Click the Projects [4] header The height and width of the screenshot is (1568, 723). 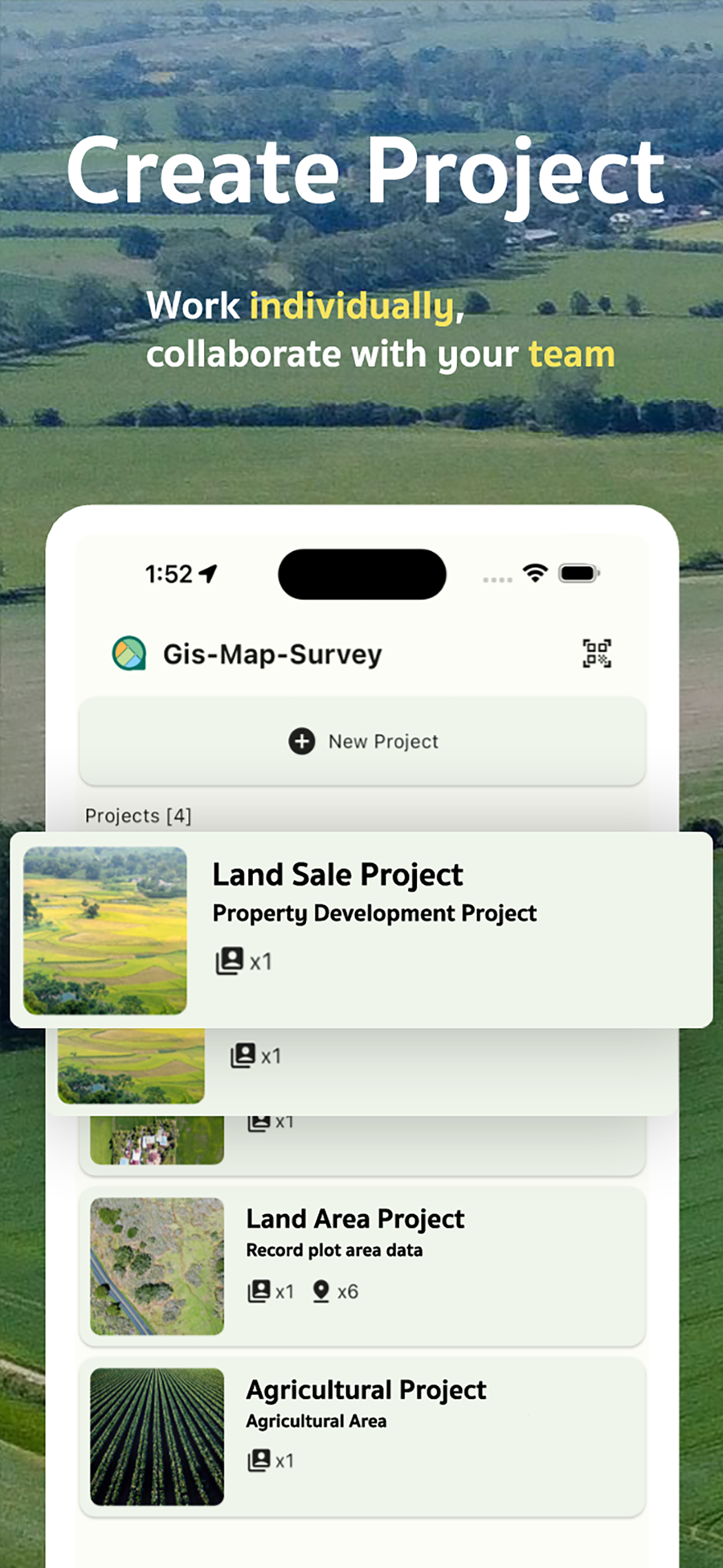point(139,815)
